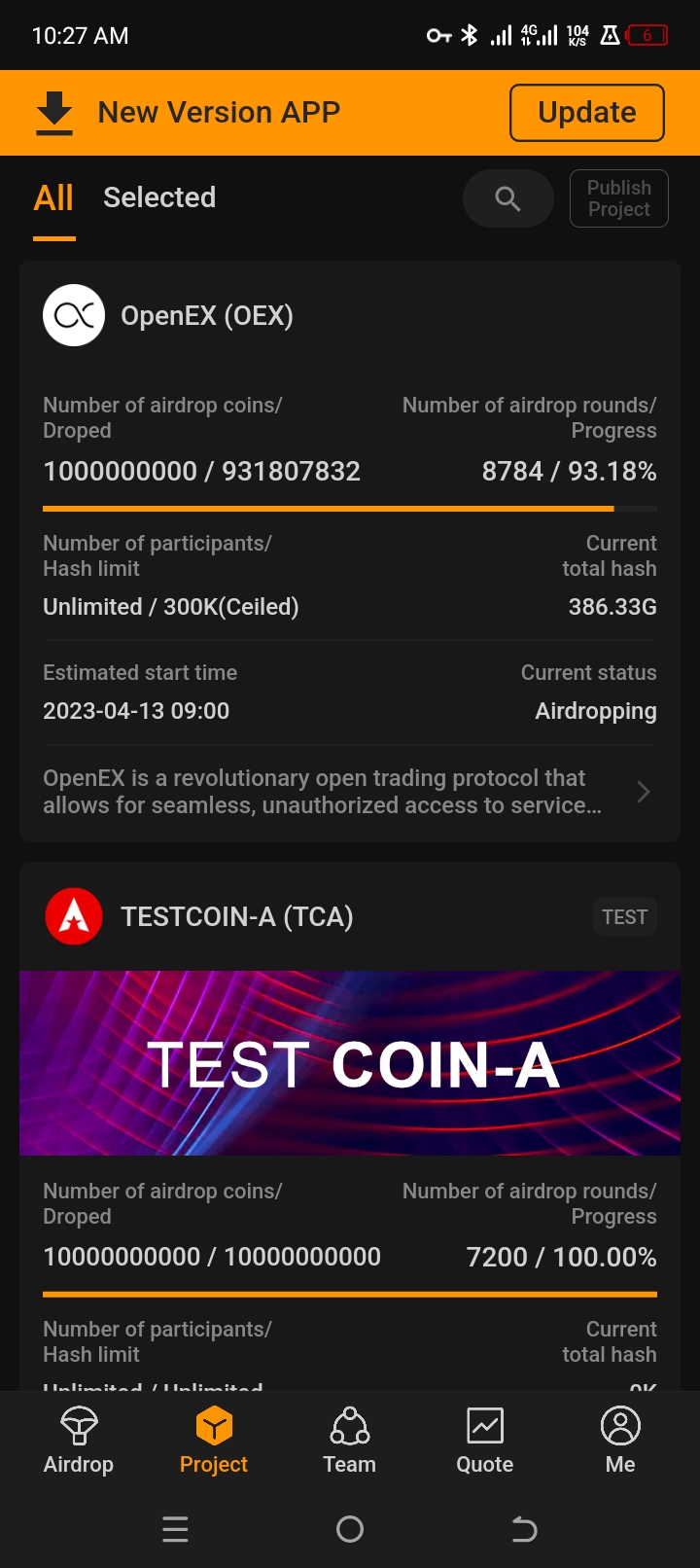Image resolution: width=700 pixels, height=1568 pixels.
Task: Switch to the Selected tab
Action: tap(159, 197)
